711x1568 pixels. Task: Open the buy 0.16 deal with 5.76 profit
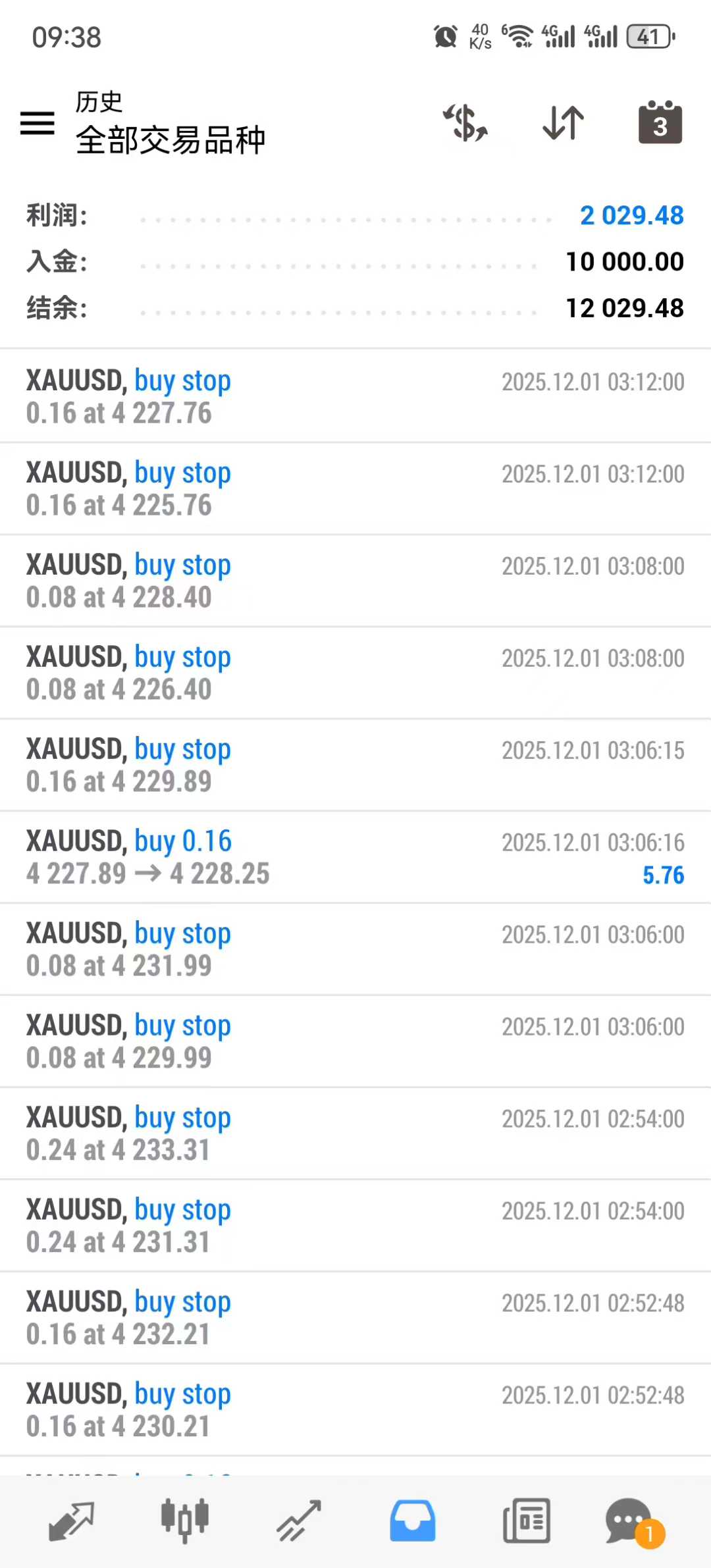pos(355,857)
